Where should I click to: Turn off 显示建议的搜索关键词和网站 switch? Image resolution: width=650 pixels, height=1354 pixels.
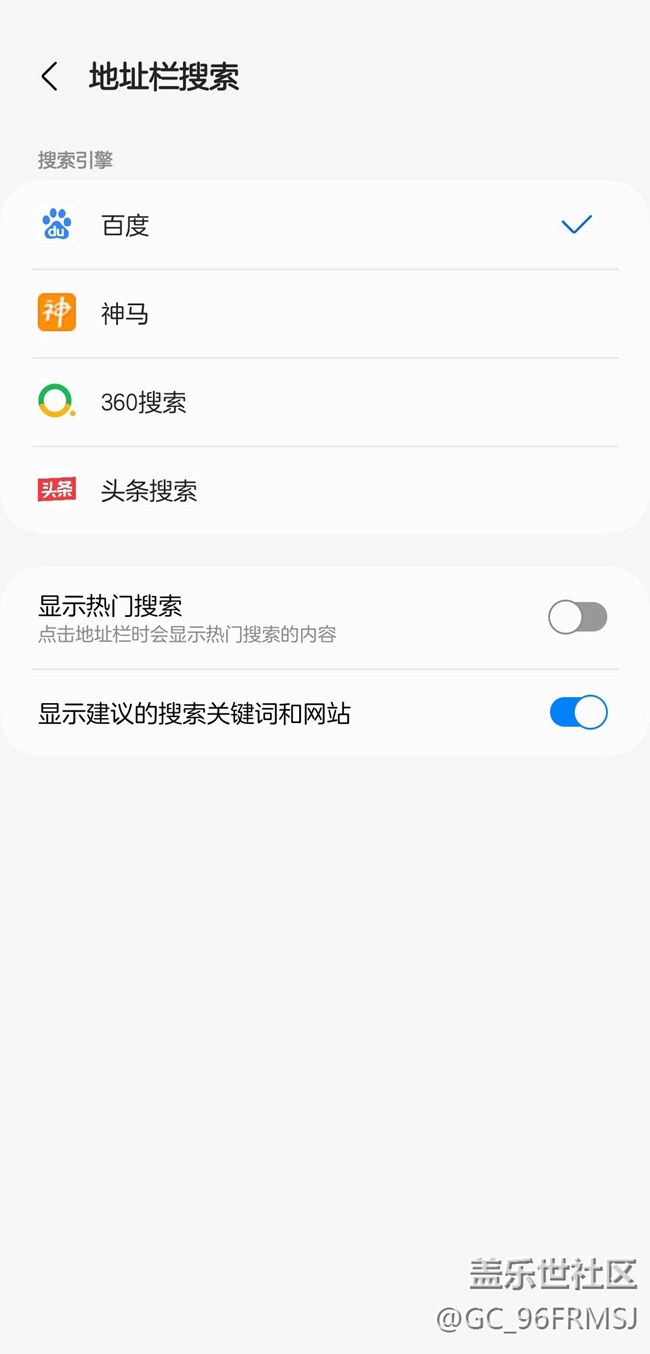click(x=578, y=712)
